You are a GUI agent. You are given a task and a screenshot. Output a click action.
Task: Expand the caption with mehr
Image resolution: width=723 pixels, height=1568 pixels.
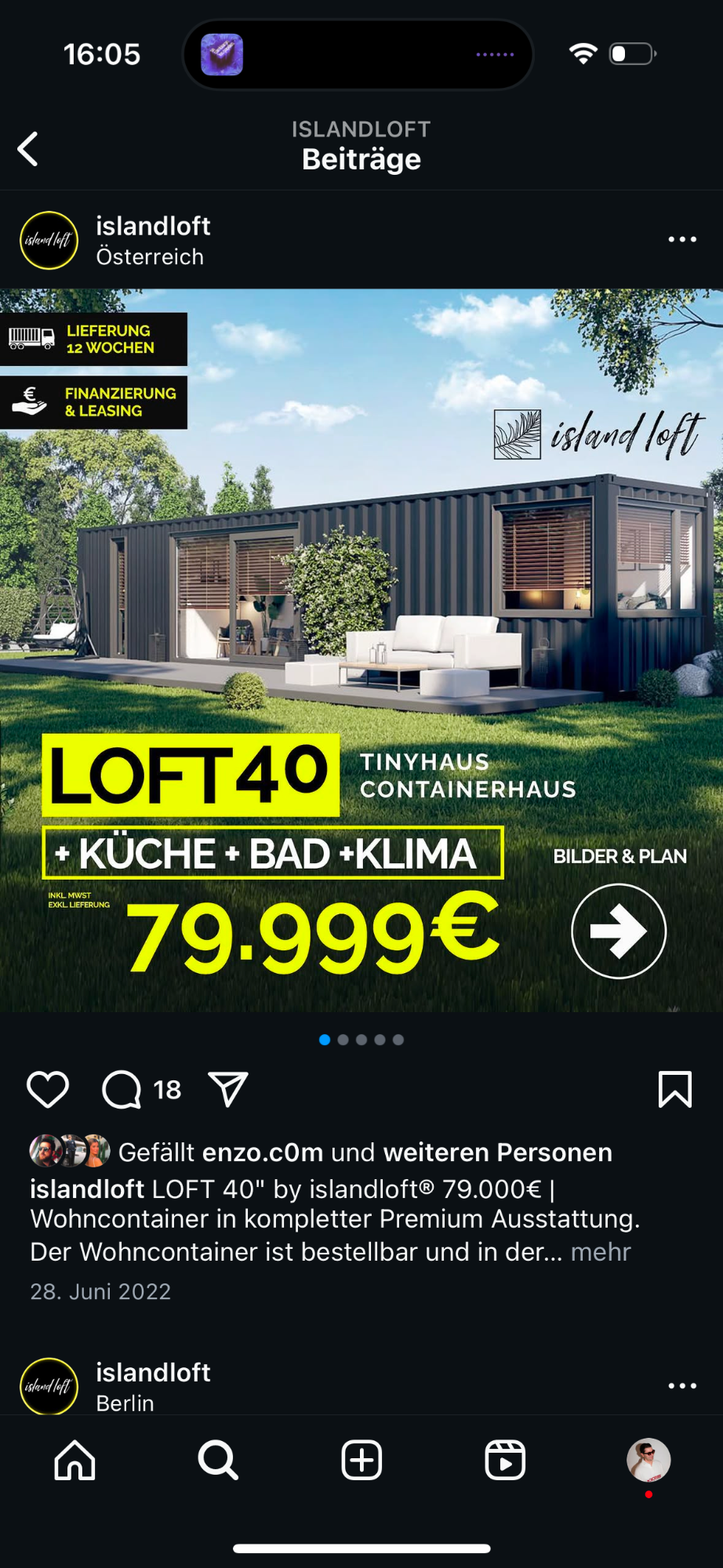point(601,1251)
